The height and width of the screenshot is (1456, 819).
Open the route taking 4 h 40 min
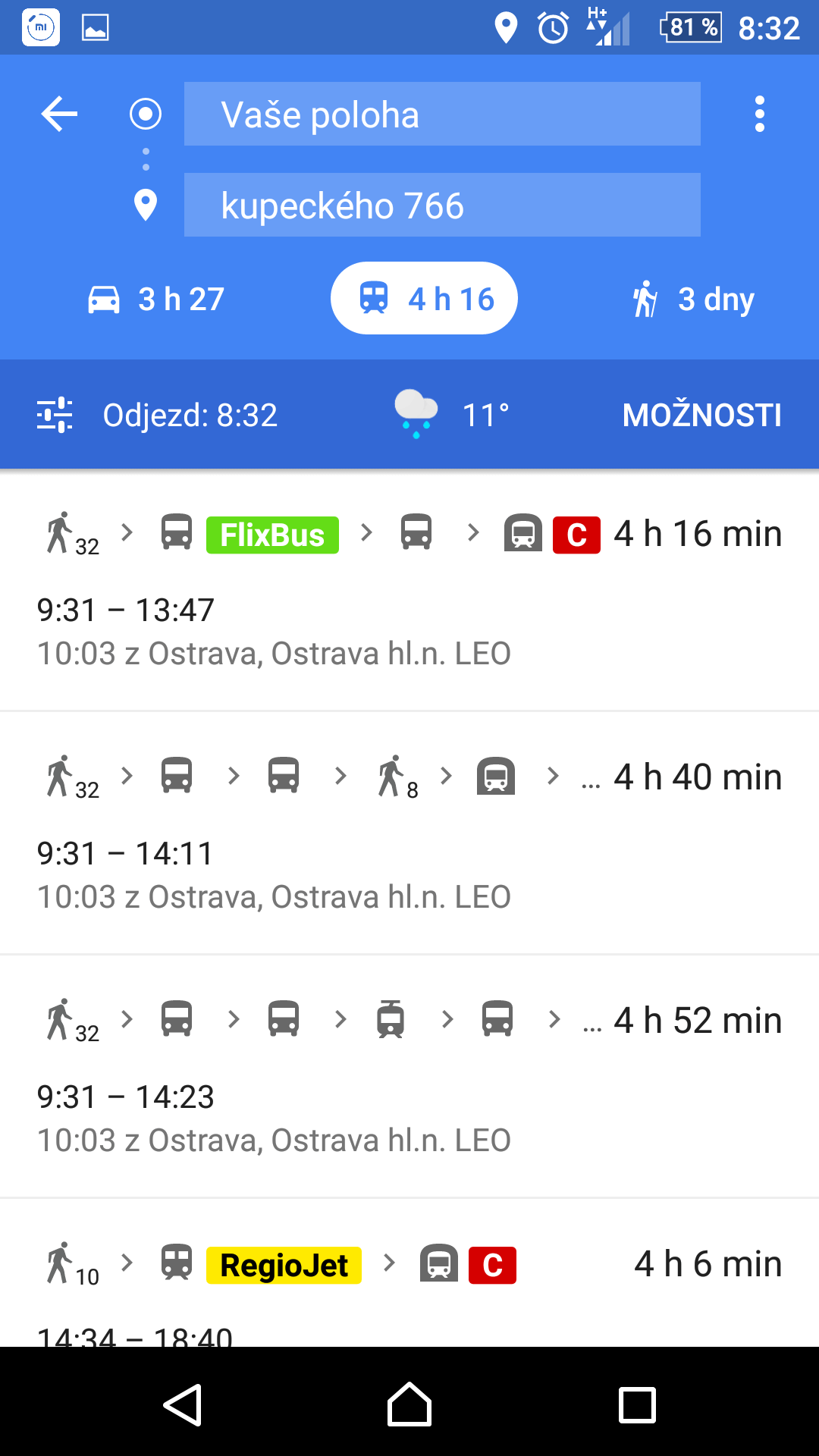(409, 833)
